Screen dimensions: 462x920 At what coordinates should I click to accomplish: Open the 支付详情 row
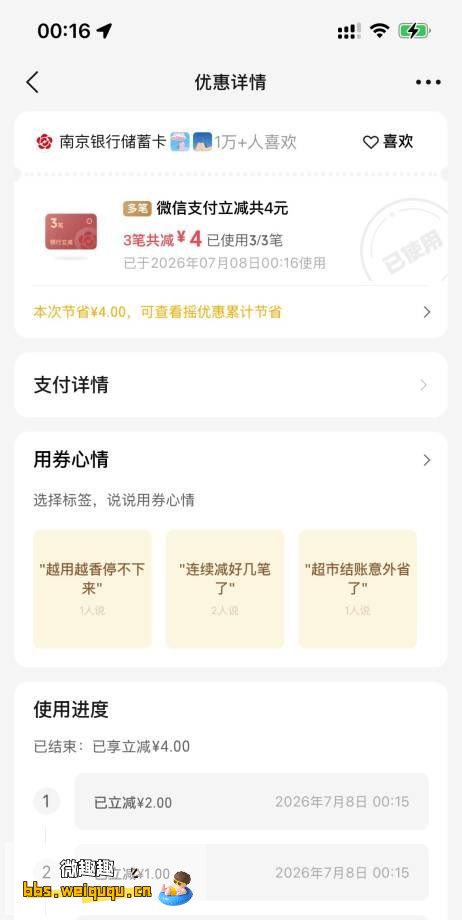pos(231,385)
